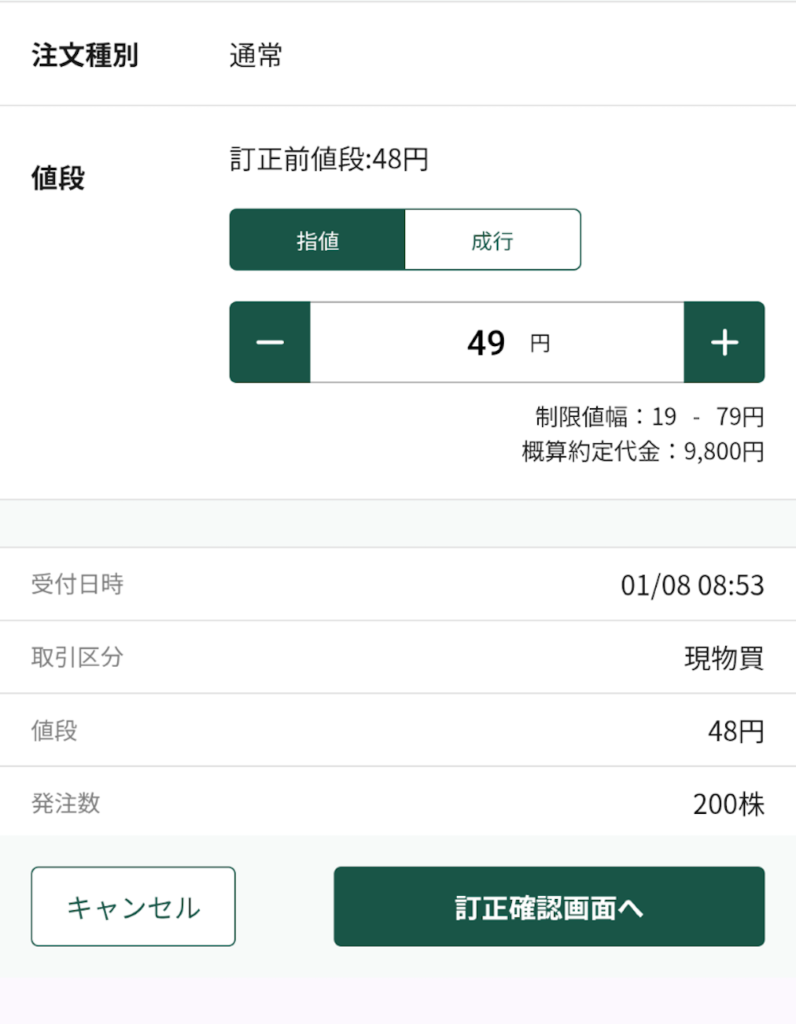Image resolution: width=796 pixels, height=1024 pixels.
Task: Click the 発注数 row showing 200株
Action: tap(400, 803)
